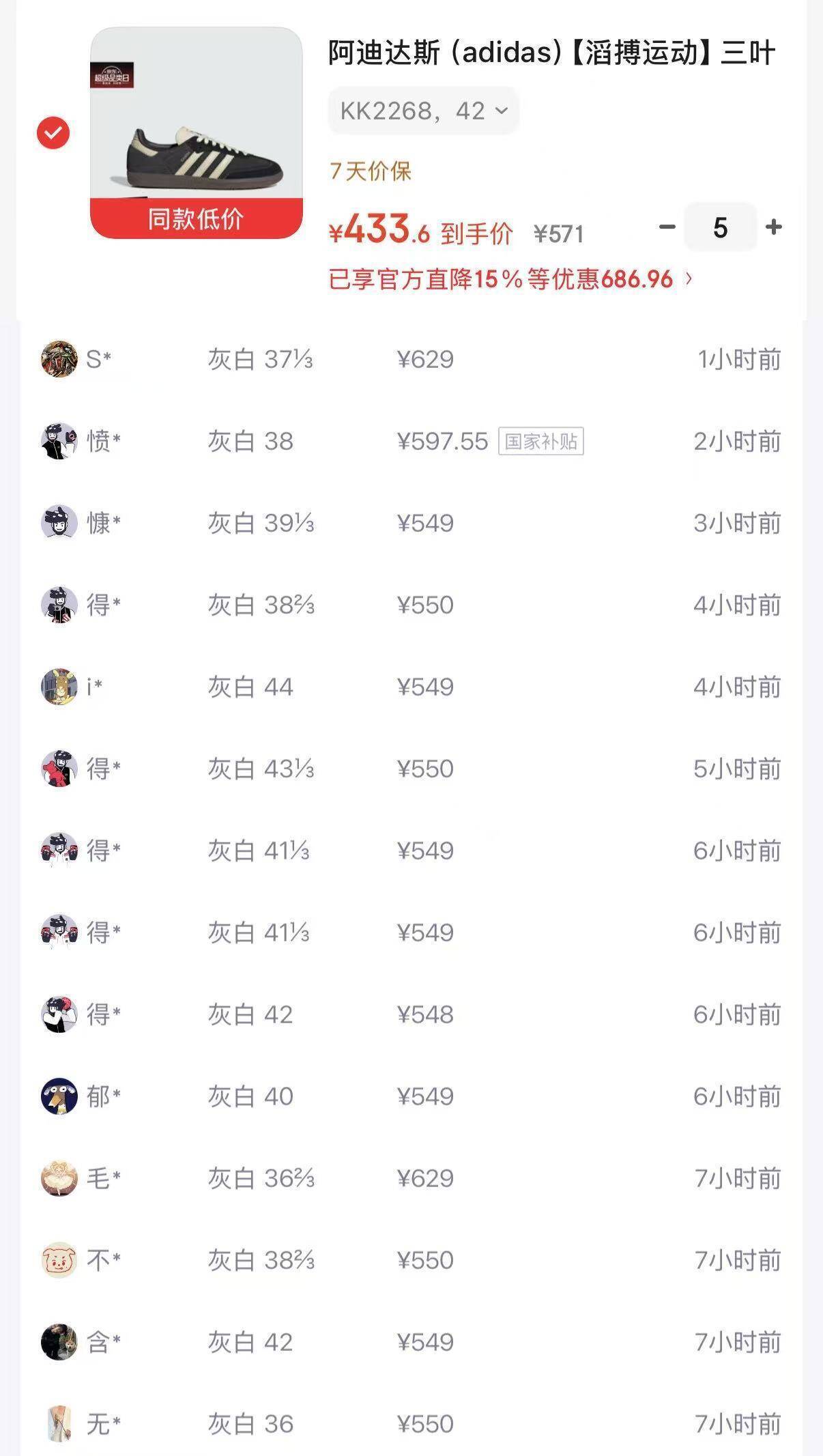823x1456 pixels.
Task: Open the adidas shoe product image
Action: [x=197, y=133]
